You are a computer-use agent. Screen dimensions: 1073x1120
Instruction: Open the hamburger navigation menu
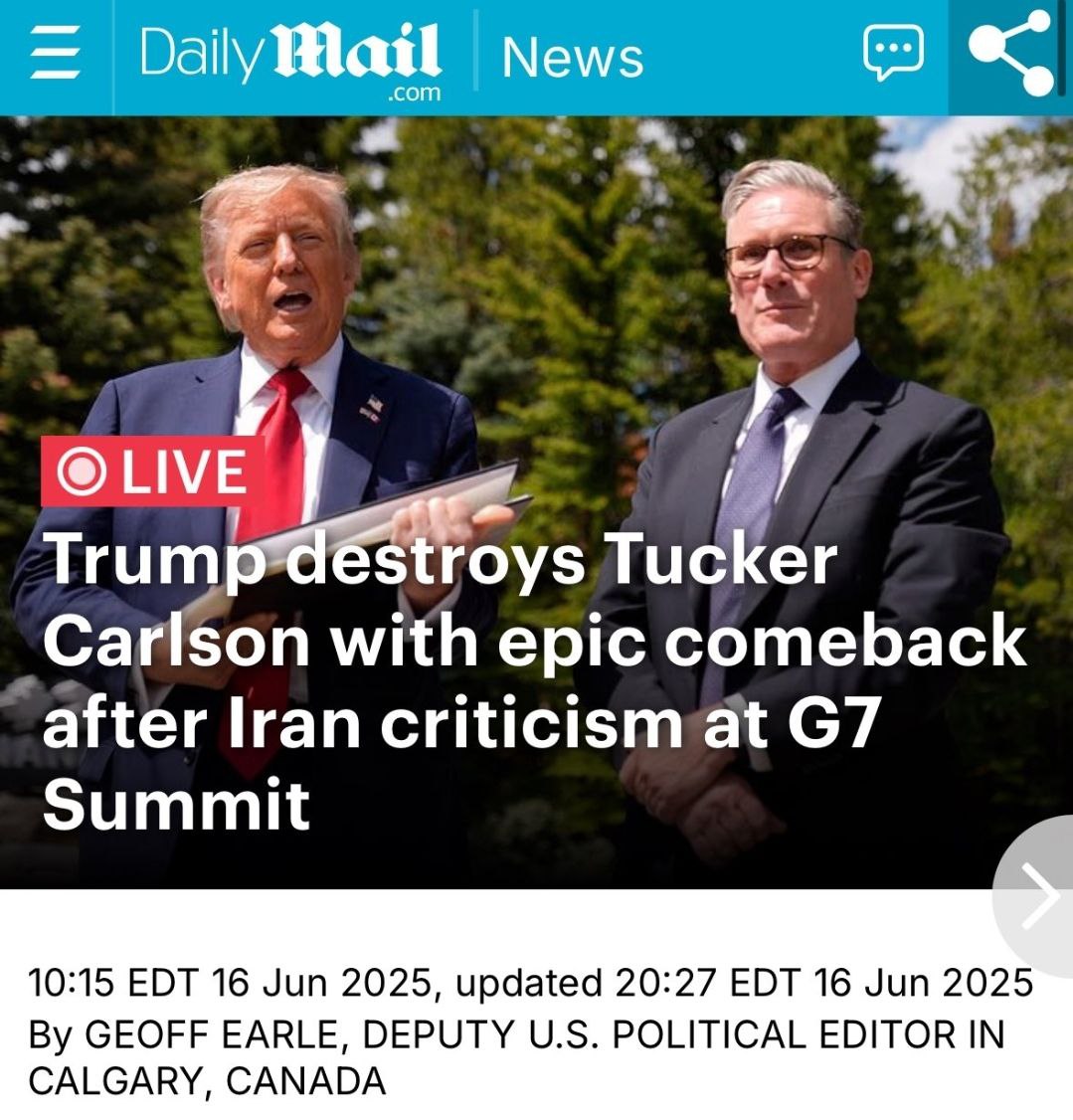pos(55,55)
